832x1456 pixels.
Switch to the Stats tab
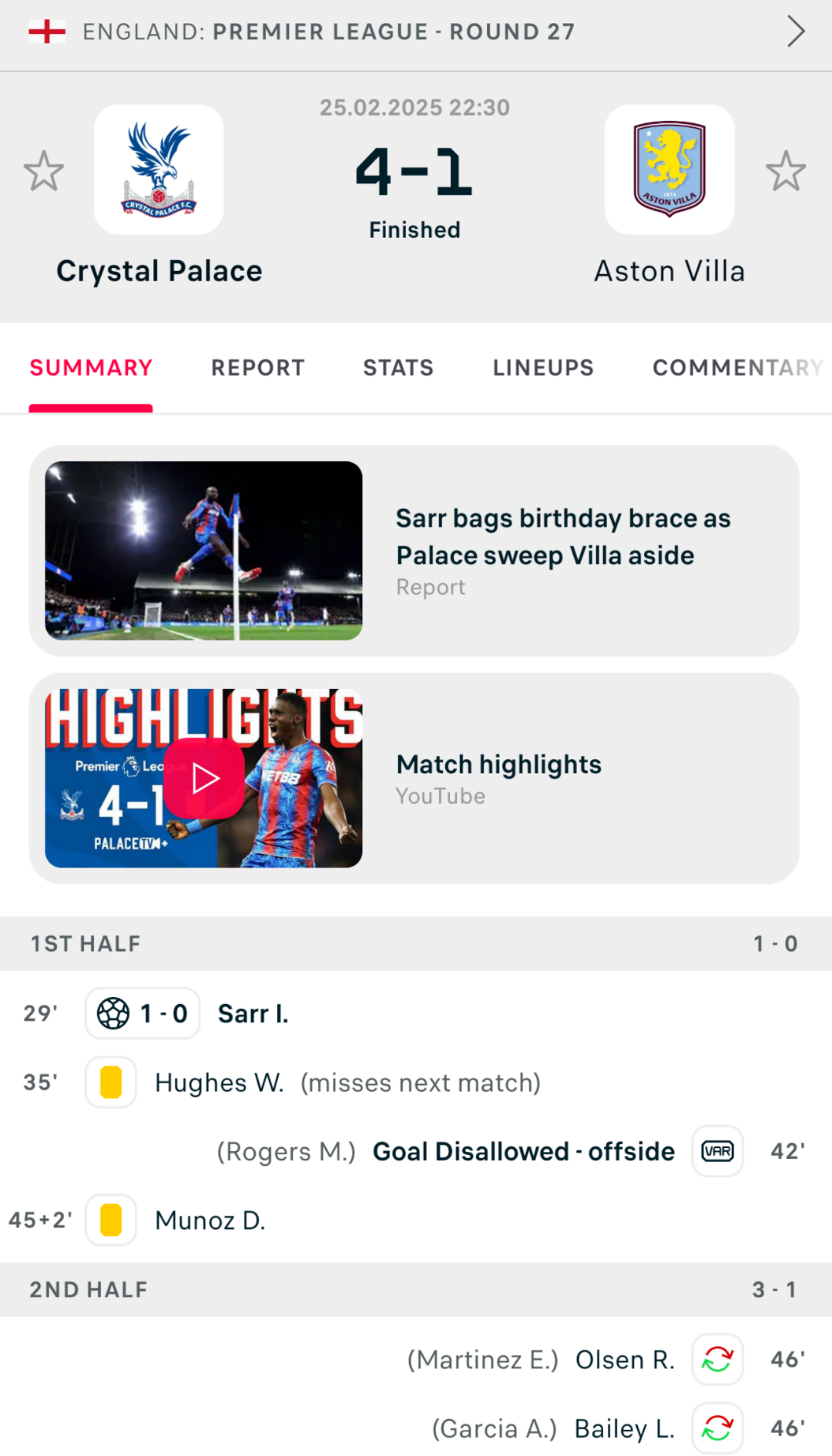[398, 368]
